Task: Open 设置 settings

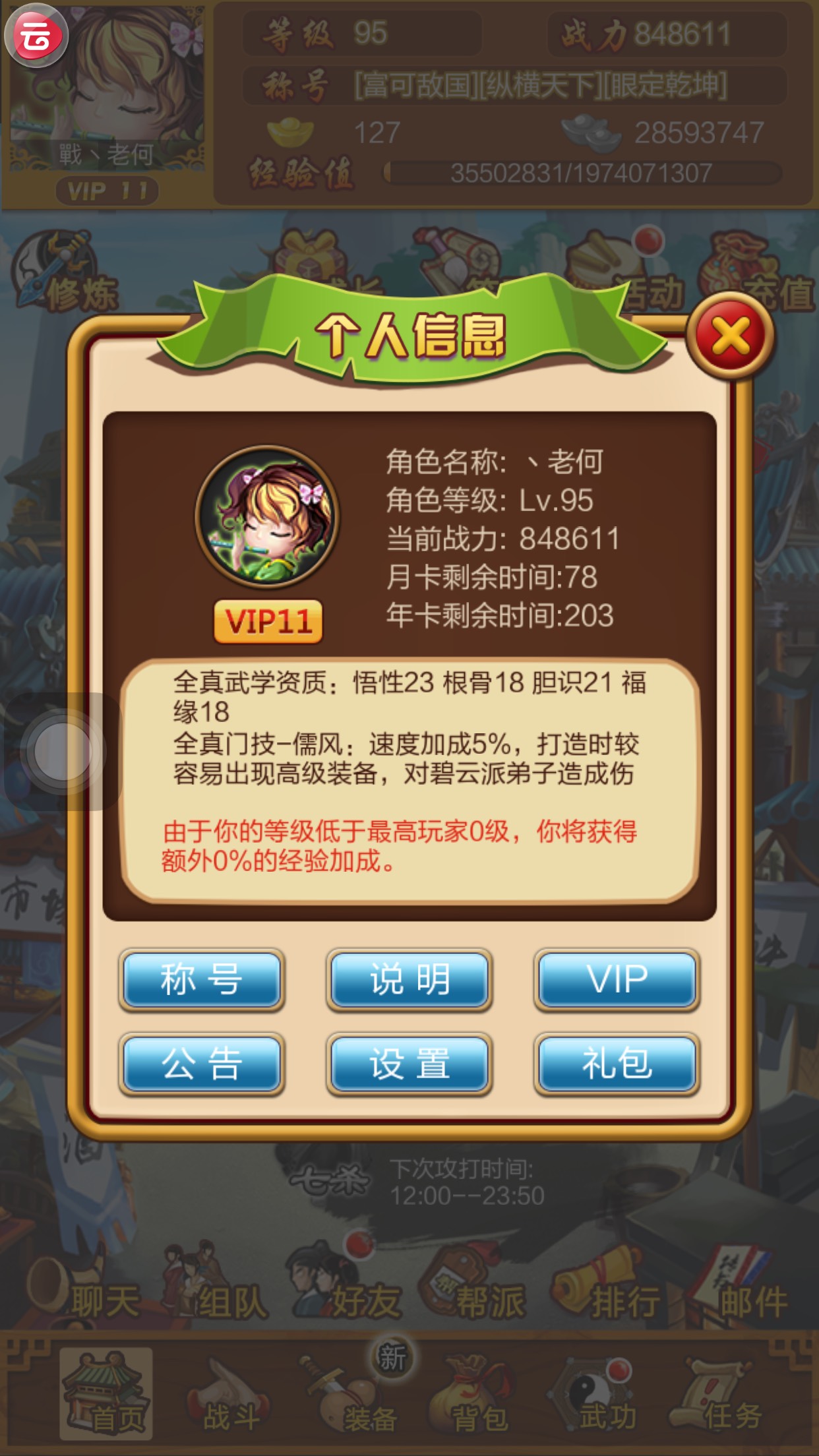Action: click(x=409, y=1064)
